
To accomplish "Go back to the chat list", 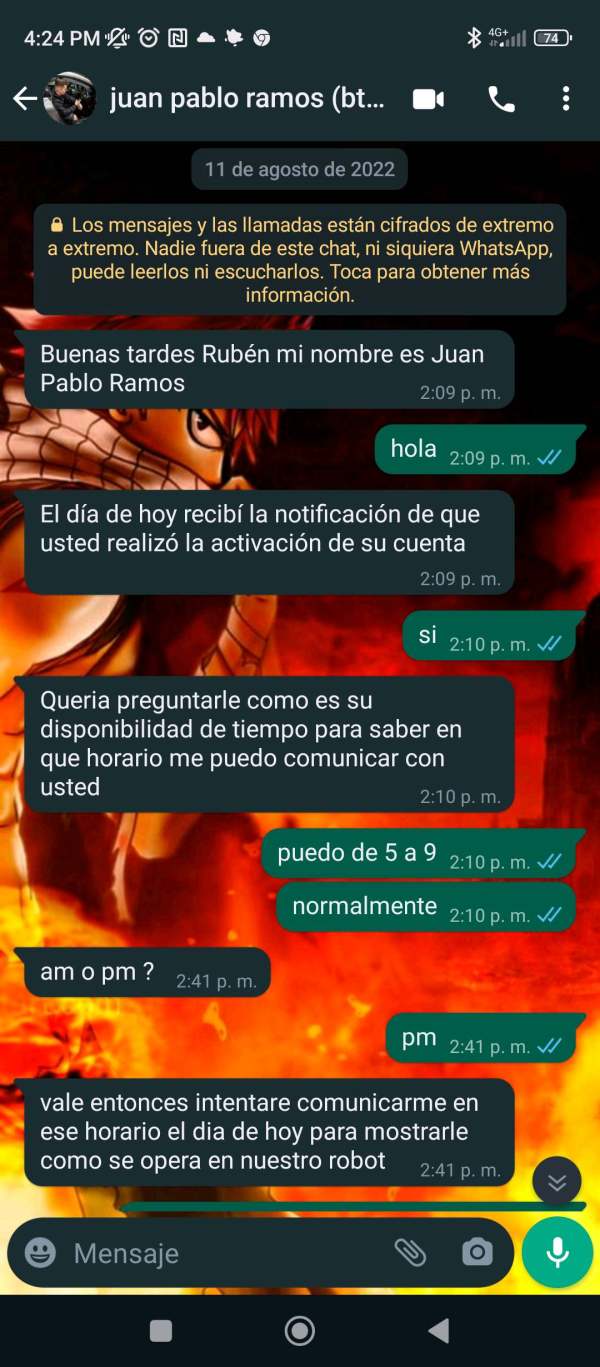I will coord(25,98).
